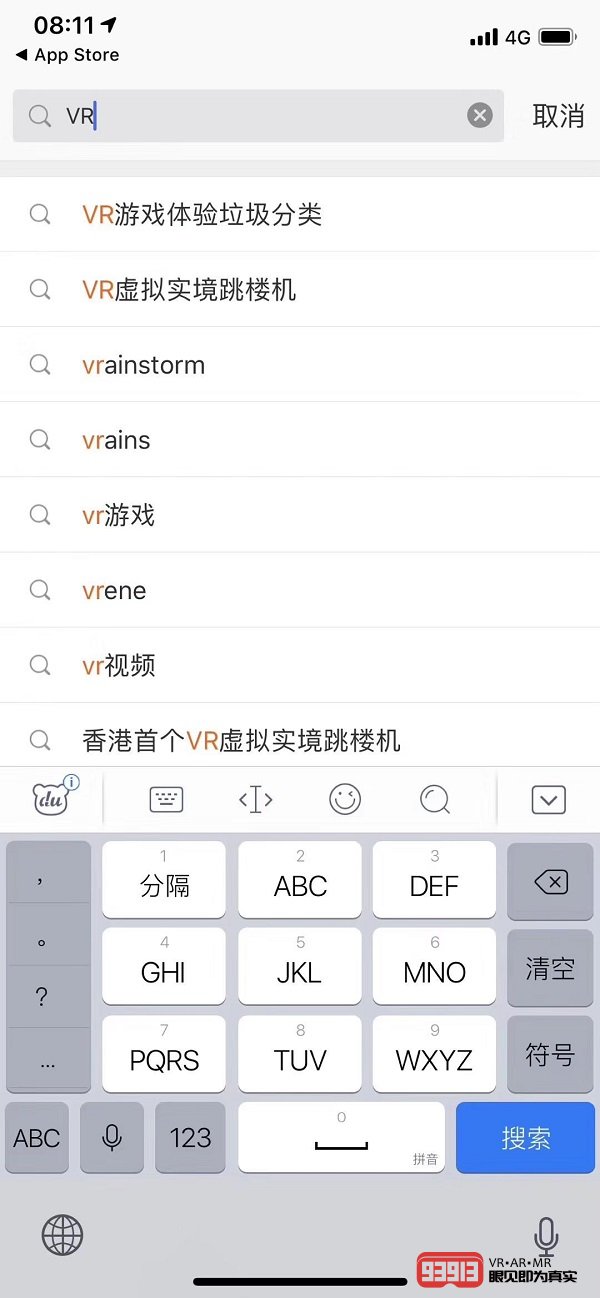Open the vr视频 suggestion

click(118, 665)
